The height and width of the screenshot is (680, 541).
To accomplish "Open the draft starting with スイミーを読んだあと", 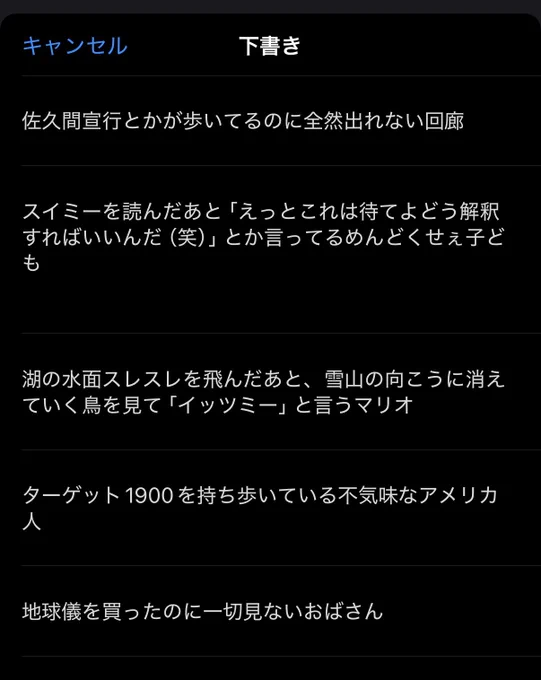I will [281, 249].
